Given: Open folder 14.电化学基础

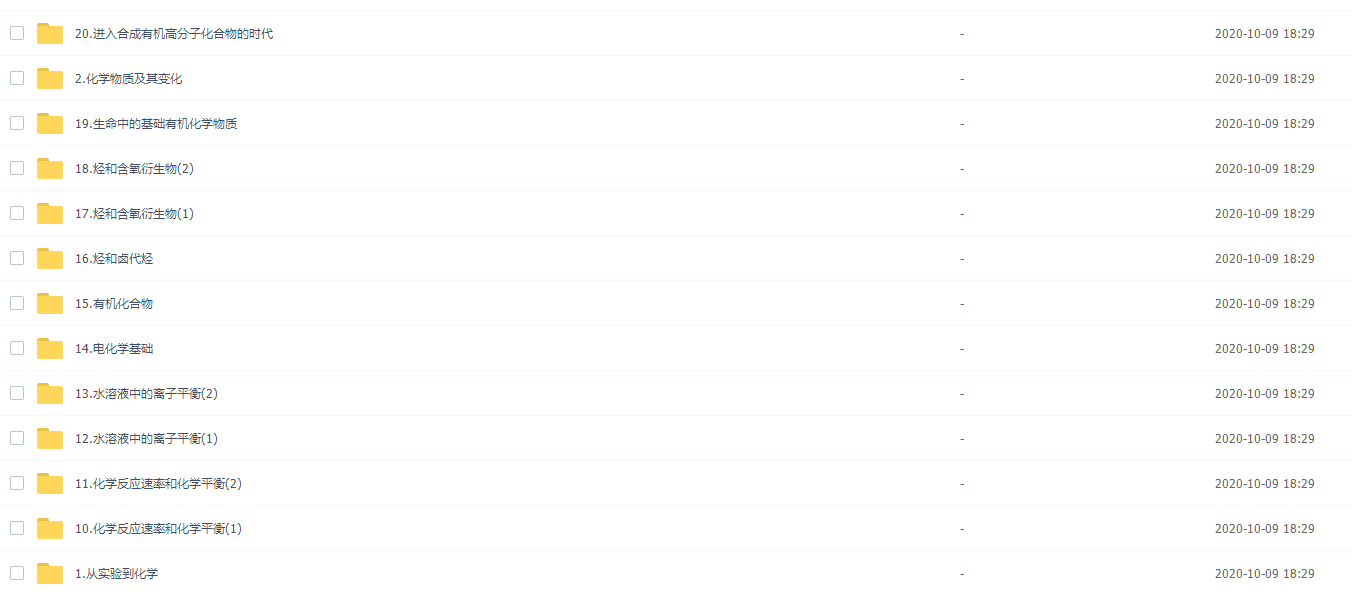Looking at the screenshot, I should point(114,349).
